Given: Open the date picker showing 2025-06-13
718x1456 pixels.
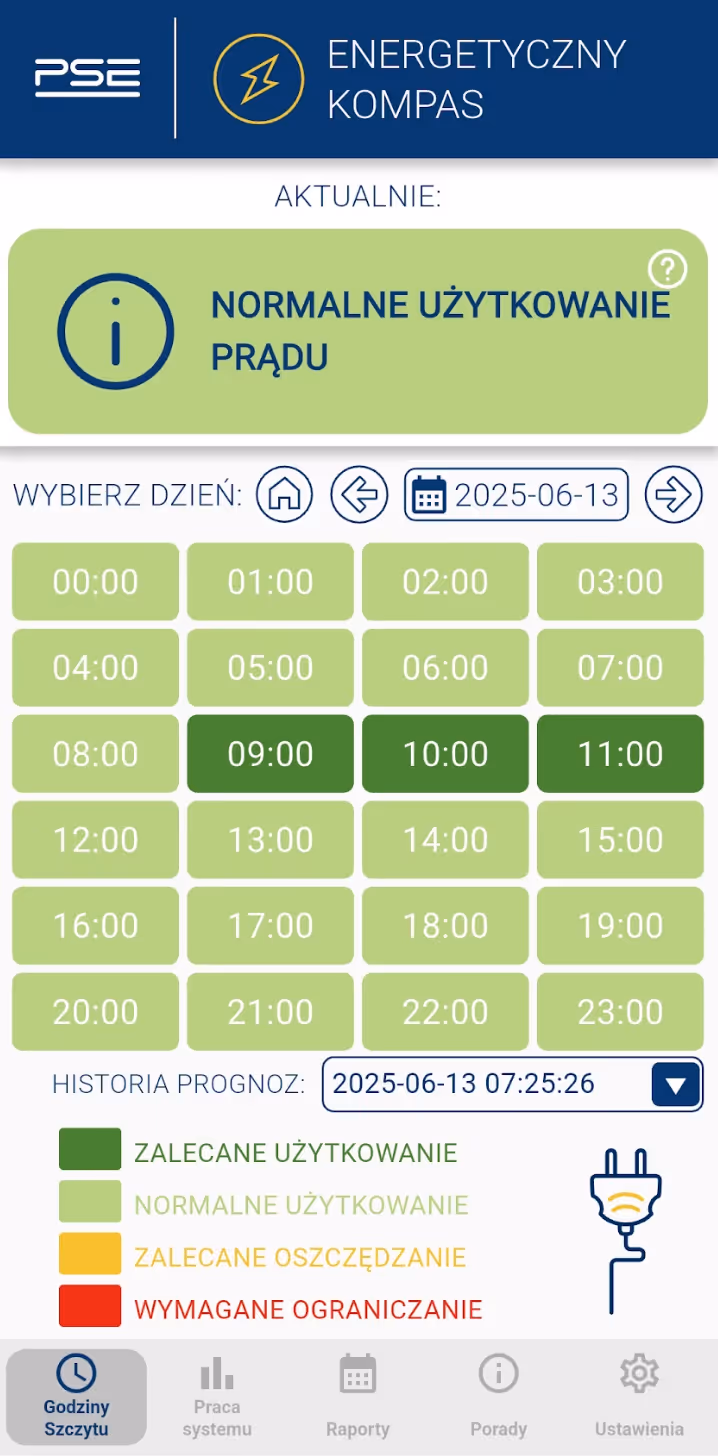Looking at the screenshot, I should [516, 494].
